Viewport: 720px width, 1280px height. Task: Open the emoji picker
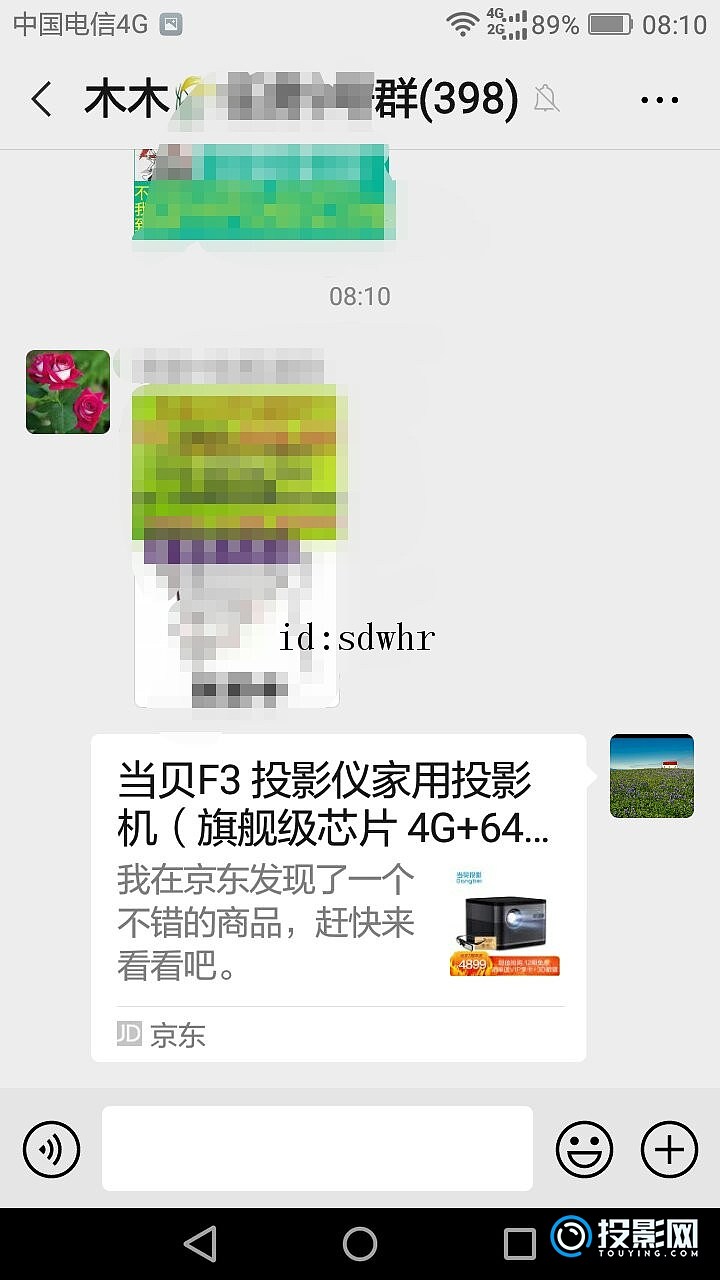584,1149
